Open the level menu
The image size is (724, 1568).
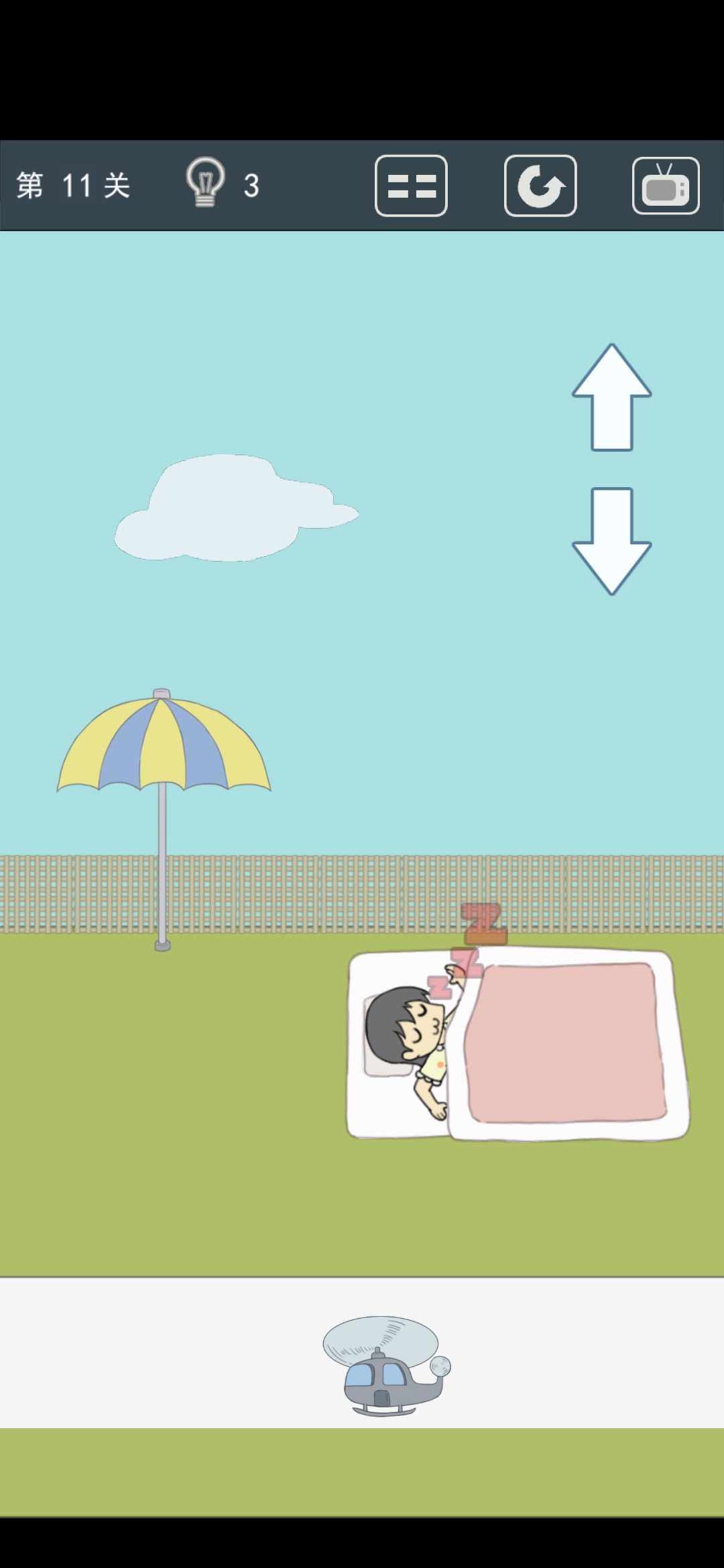411,186
